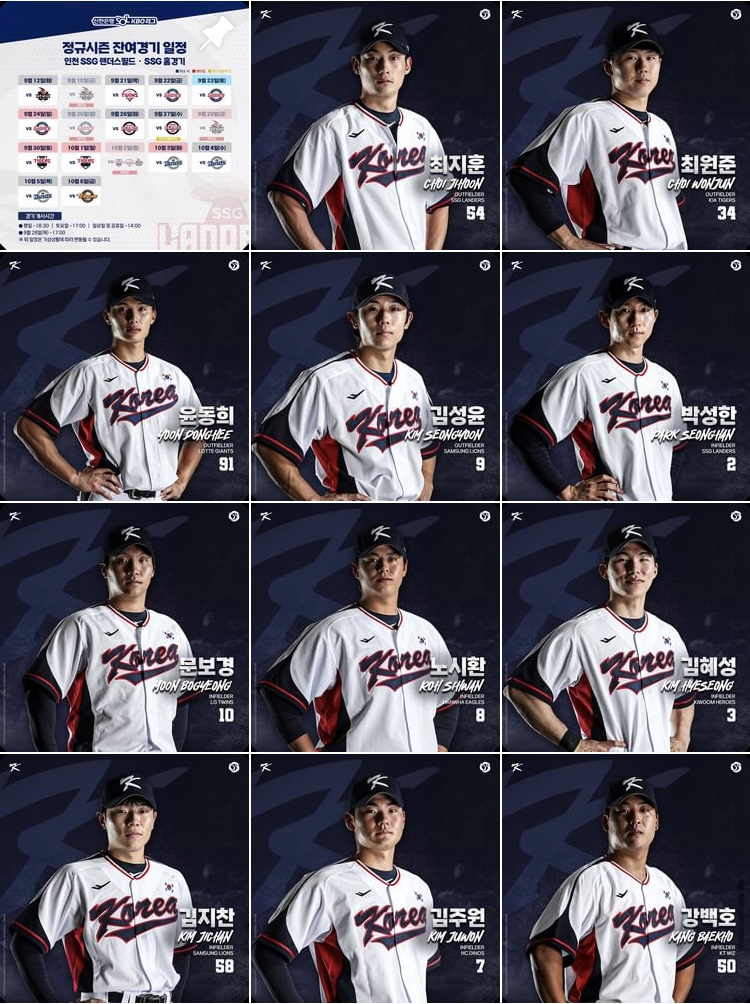View the Kim Jichan post
Screen dimensions: 750x1004
tap(124, 878)
